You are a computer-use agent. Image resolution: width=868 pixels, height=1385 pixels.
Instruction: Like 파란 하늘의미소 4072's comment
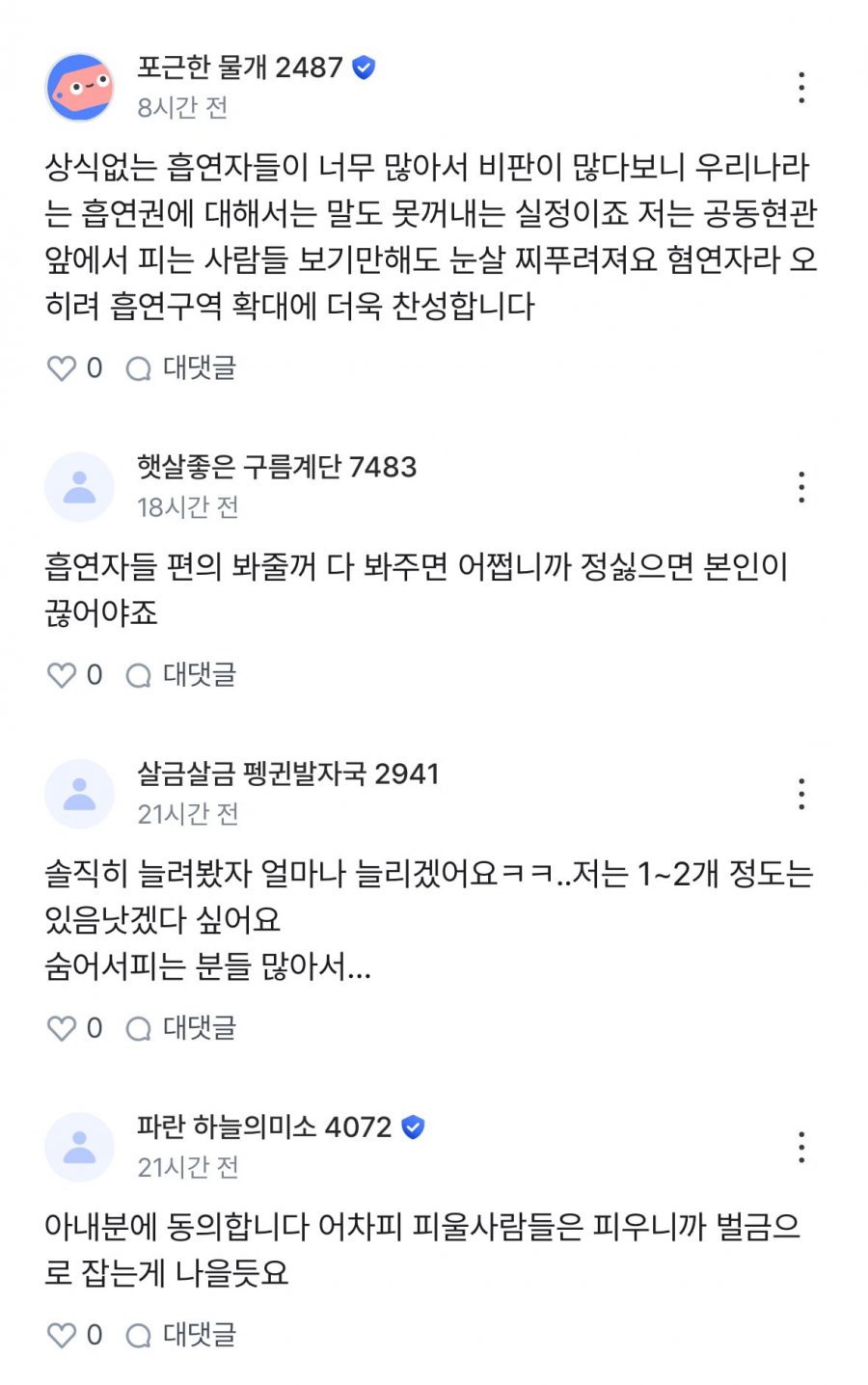click(x=62, y=1335)
